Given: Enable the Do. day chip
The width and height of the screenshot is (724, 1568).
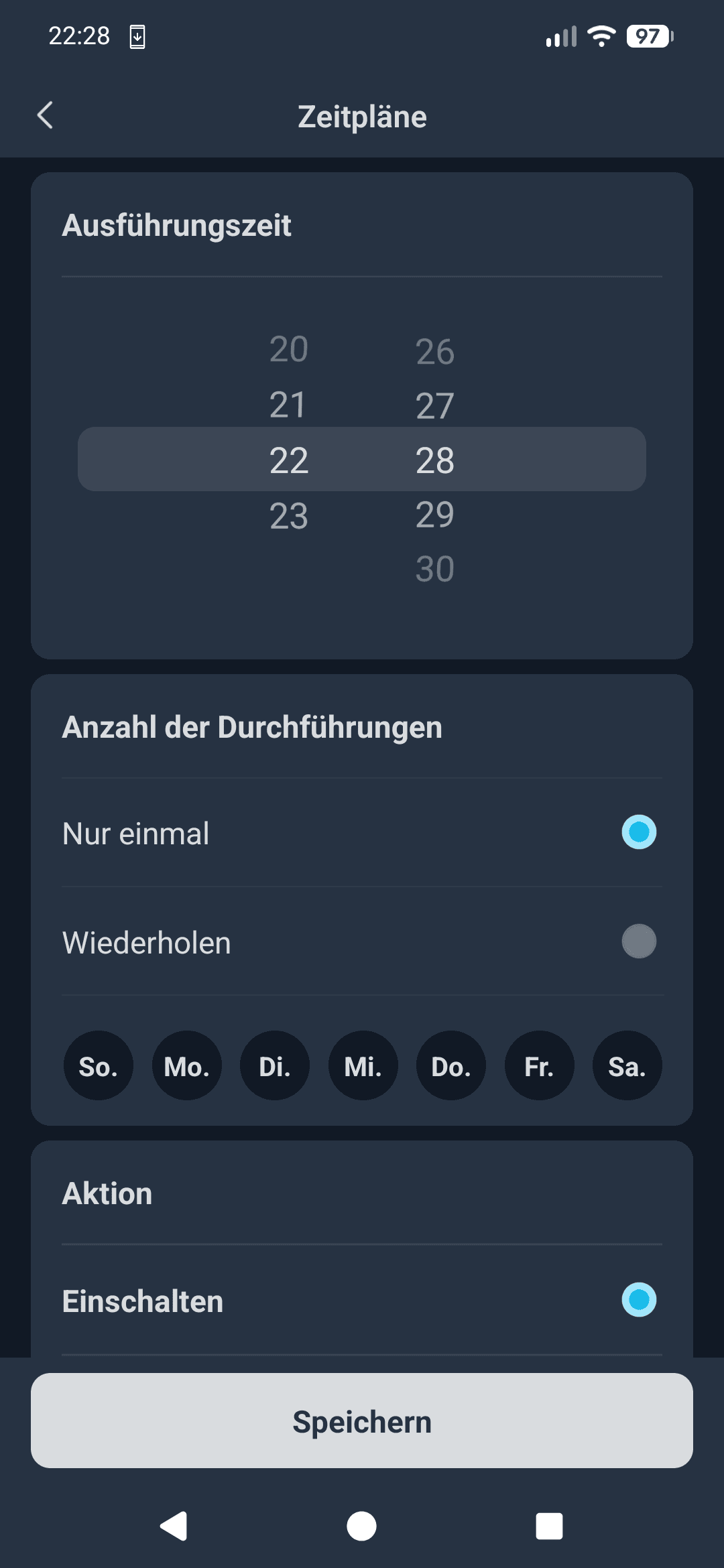Looking at the screenshot, I should pyautogui.click(x=450, y=1065).
